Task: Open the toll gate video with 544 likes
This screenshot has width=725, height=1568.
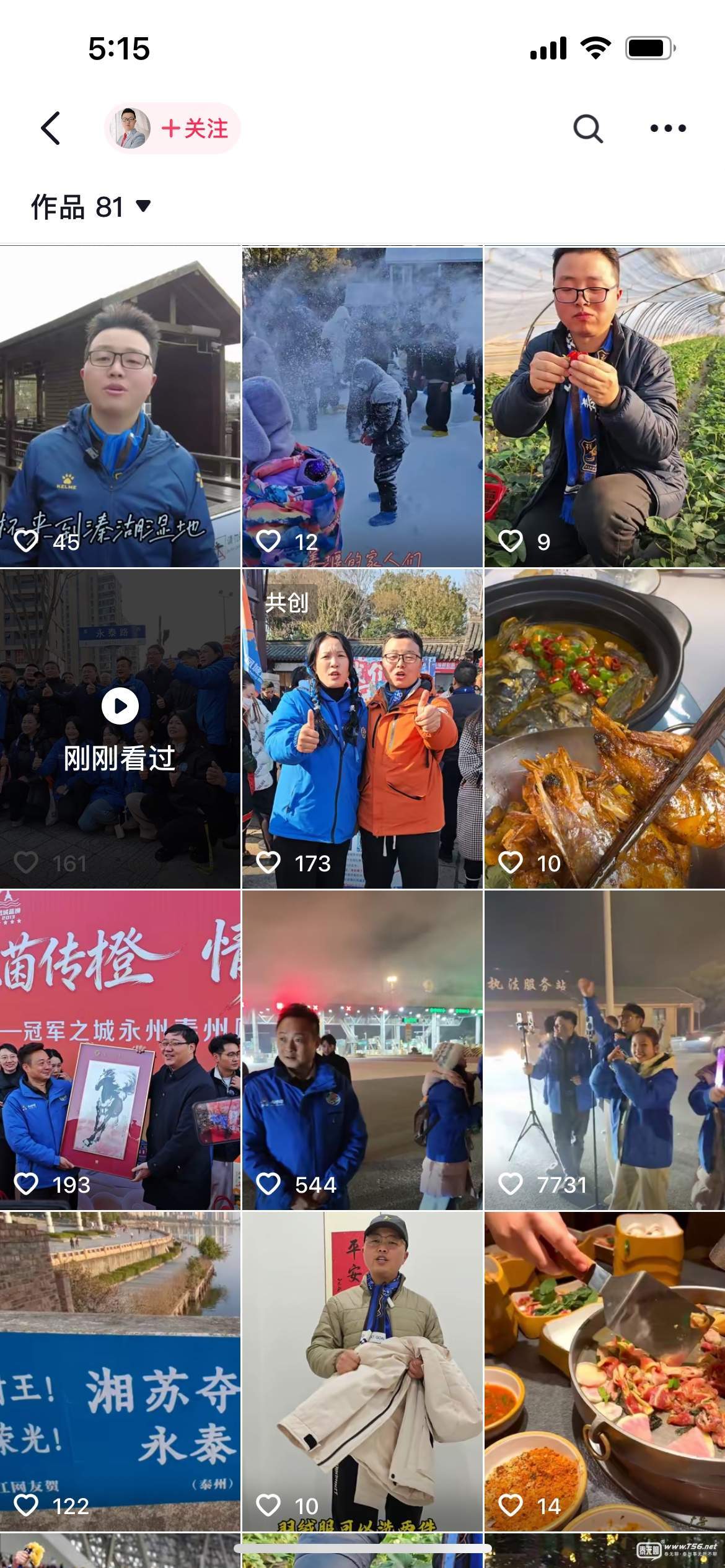Action: [362, 1050]
